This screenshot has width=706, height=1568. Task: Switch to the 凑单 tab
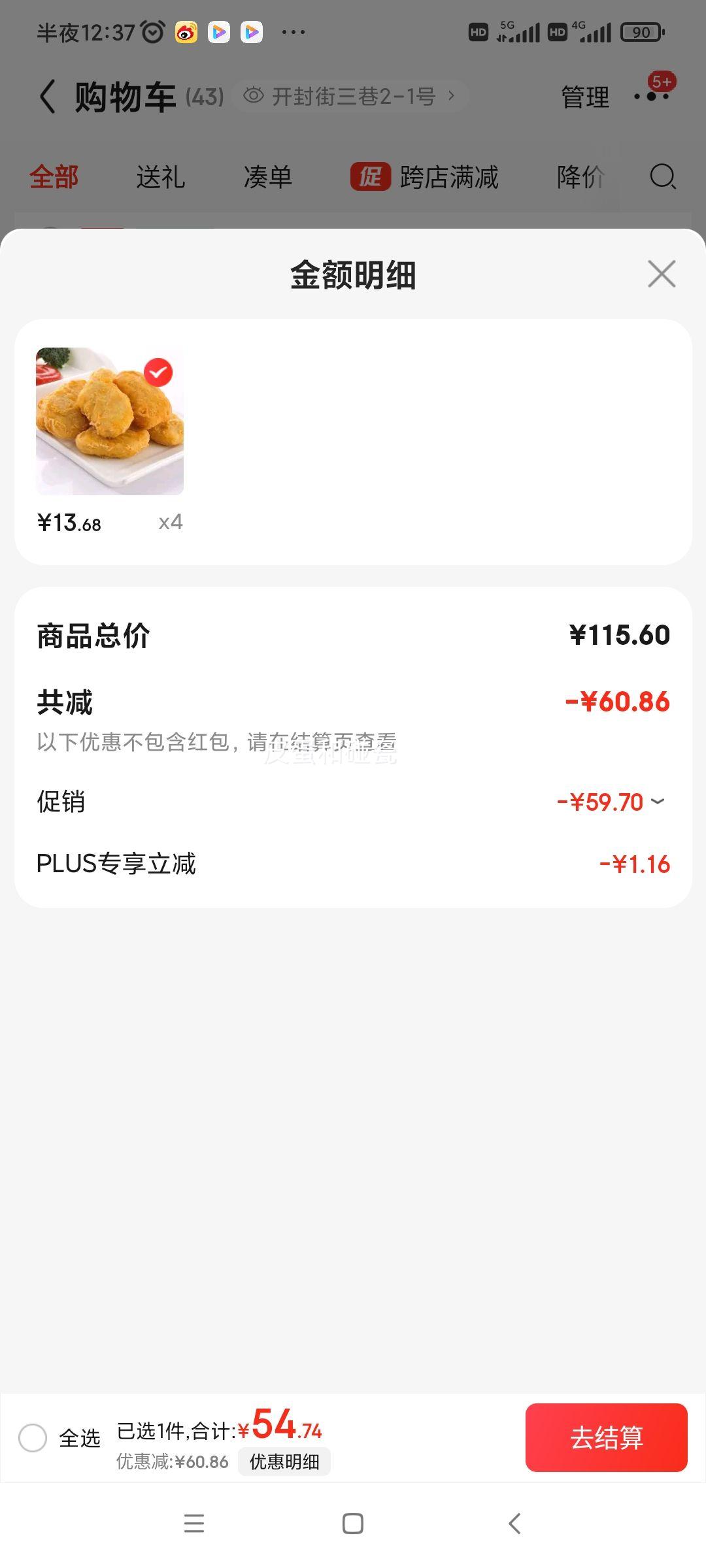tap(267, 177)
